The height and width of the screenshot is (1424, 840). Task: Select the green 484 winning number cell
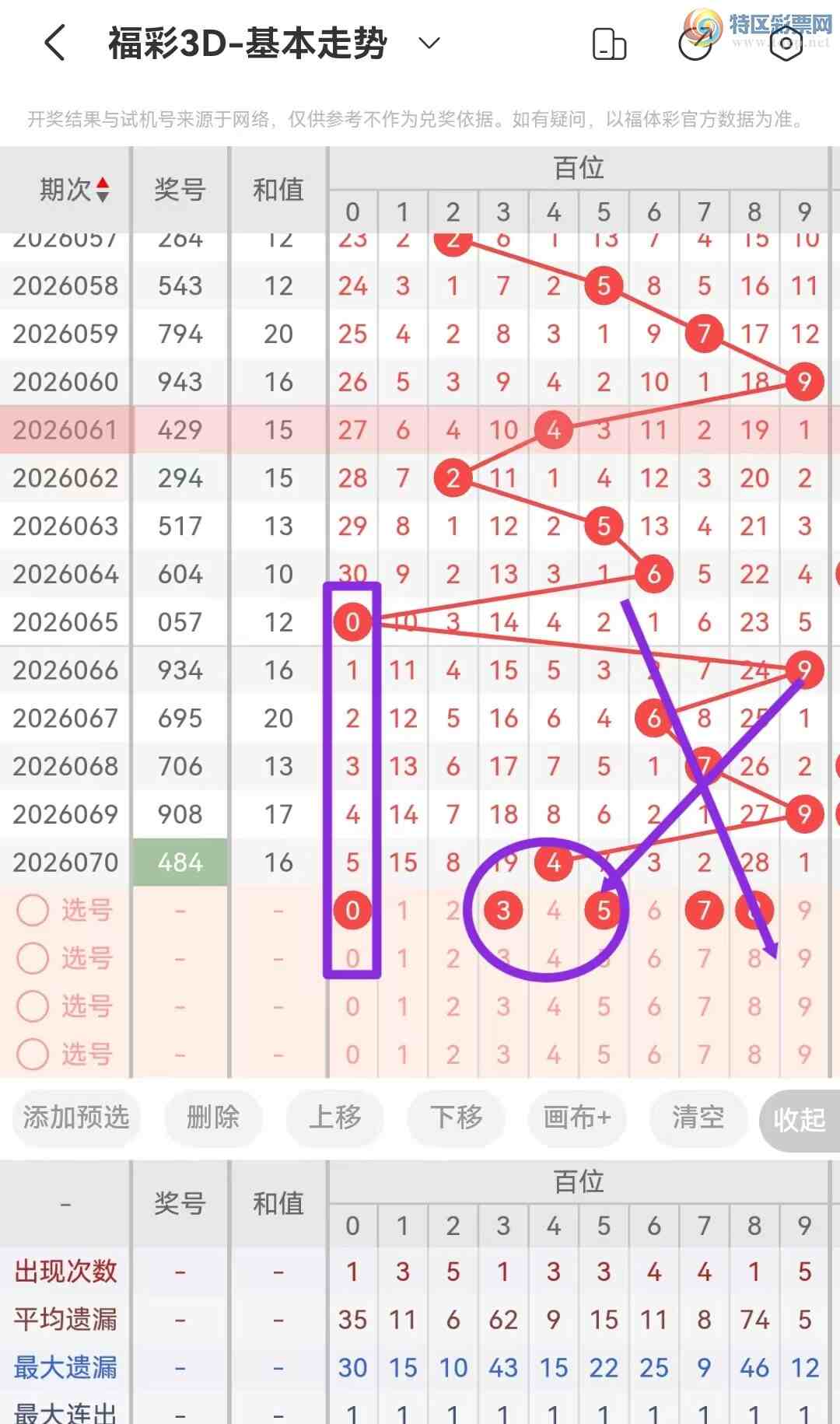pyautogui.click(x=180, y=862)
